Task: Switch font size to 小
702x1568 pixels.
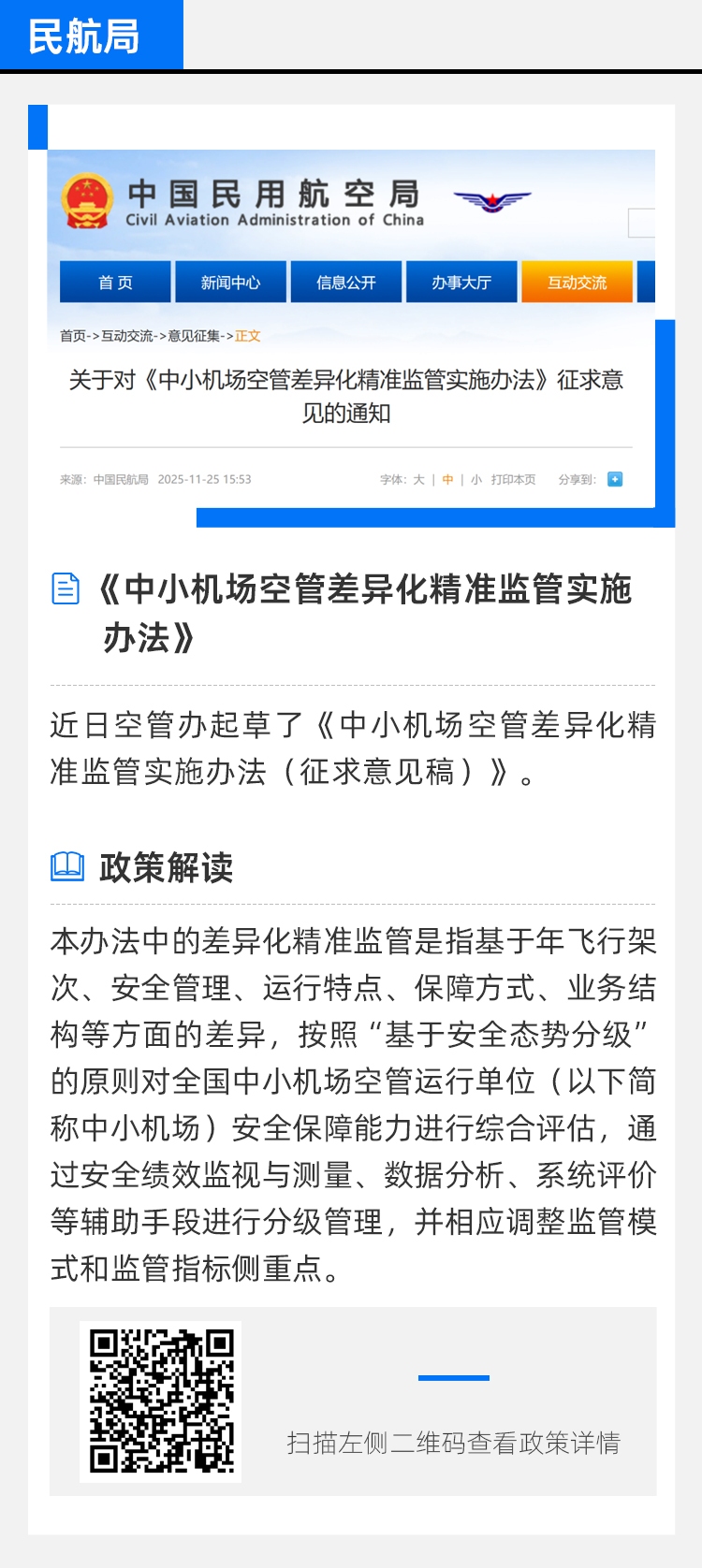Action: click(475, 479)
